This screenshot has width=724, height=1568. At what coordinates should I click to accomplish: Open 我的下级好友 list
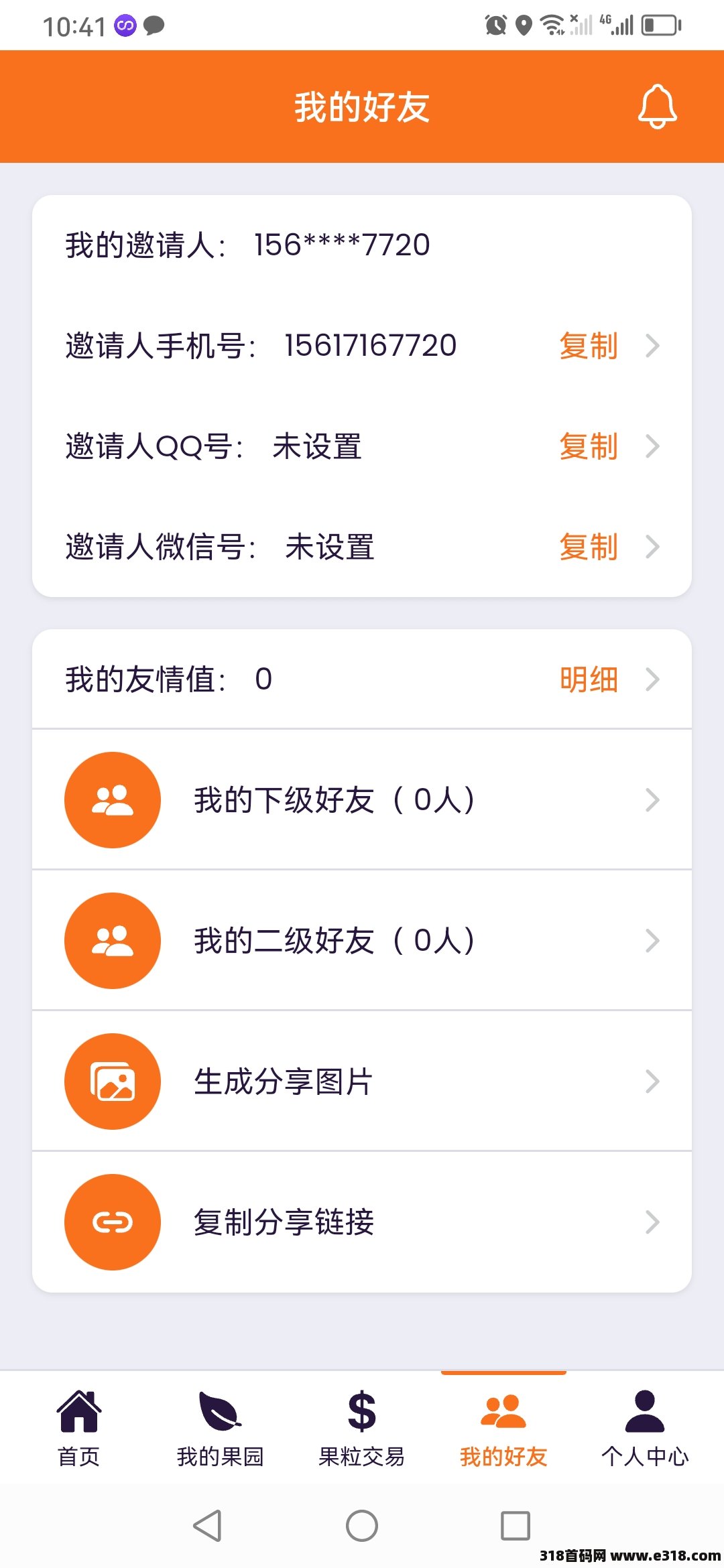pos(362,800)
